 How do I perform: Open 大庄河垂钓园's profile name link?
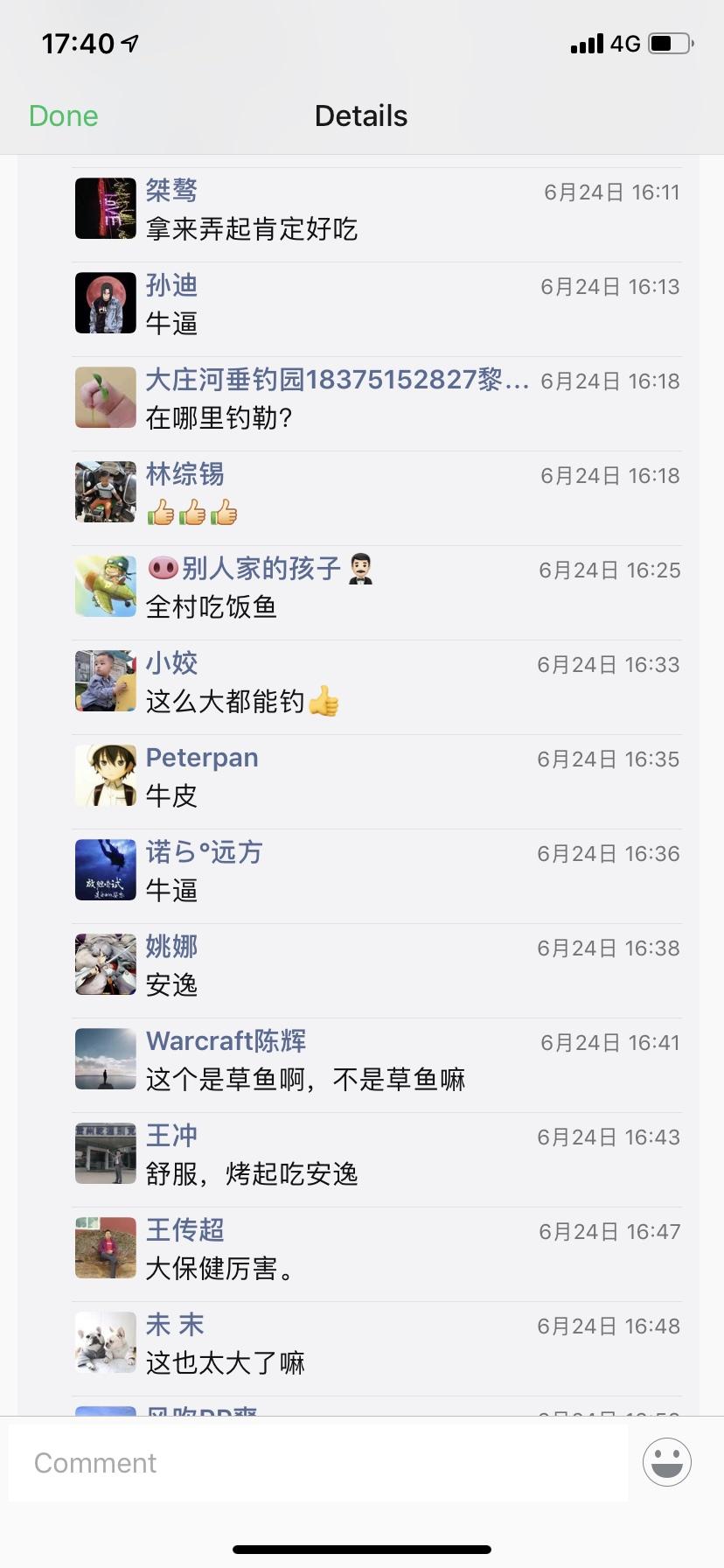(x=338, y=380)
